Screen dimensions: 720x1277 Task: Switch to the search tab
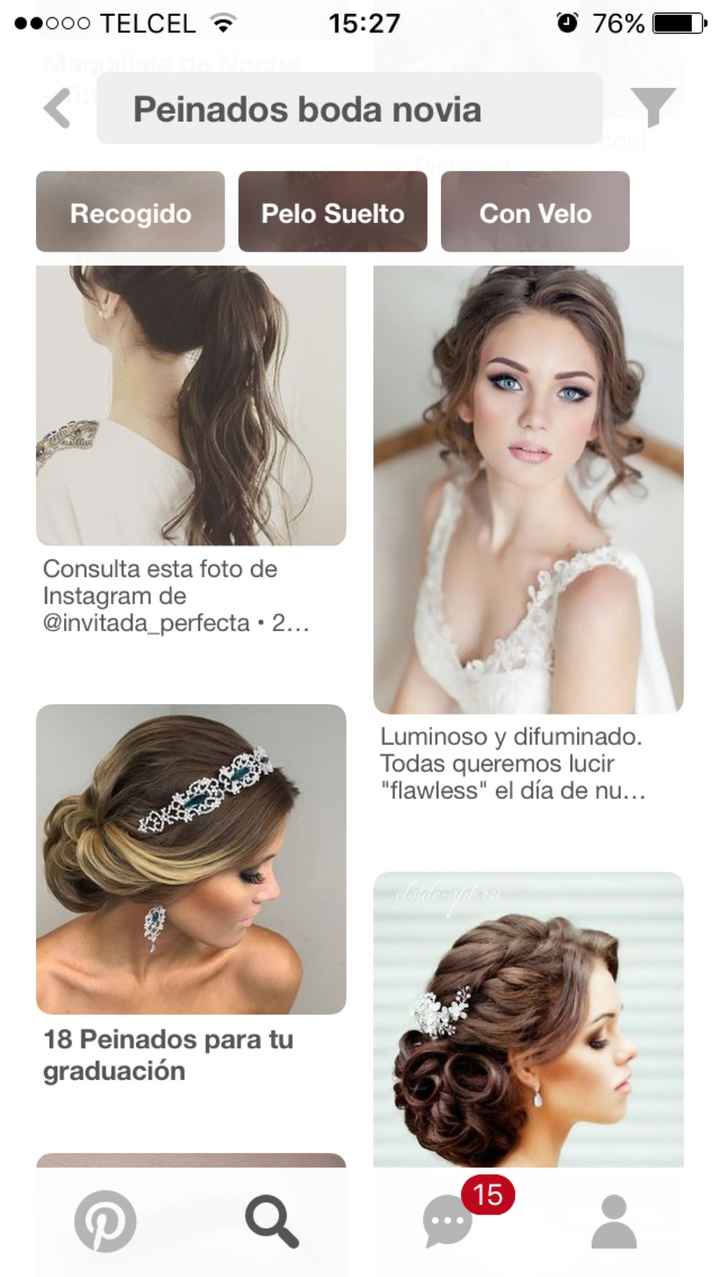click(x=272, y=1221)
